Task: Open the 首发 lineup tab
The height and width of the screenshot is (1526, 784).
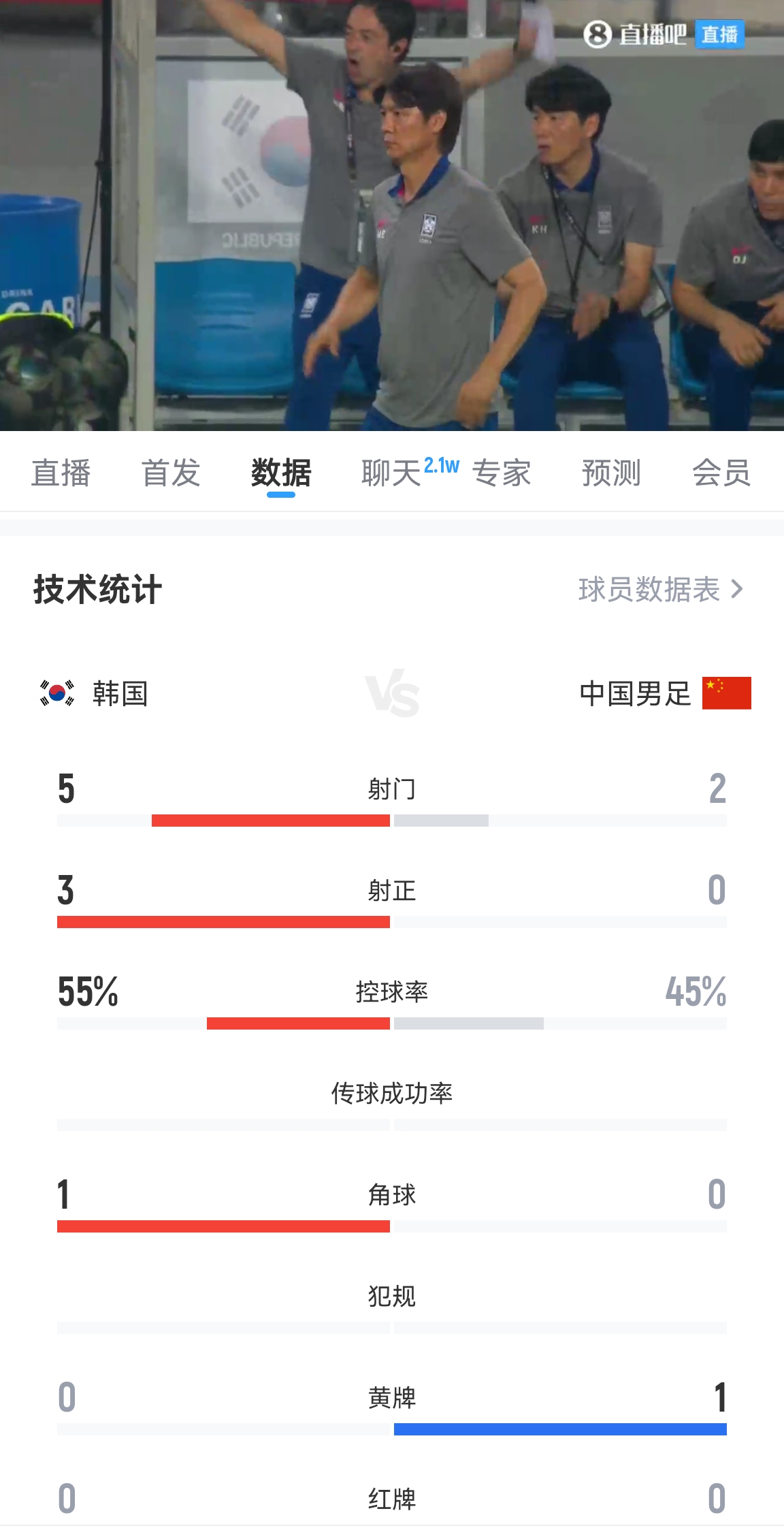Action: [170, 475]
